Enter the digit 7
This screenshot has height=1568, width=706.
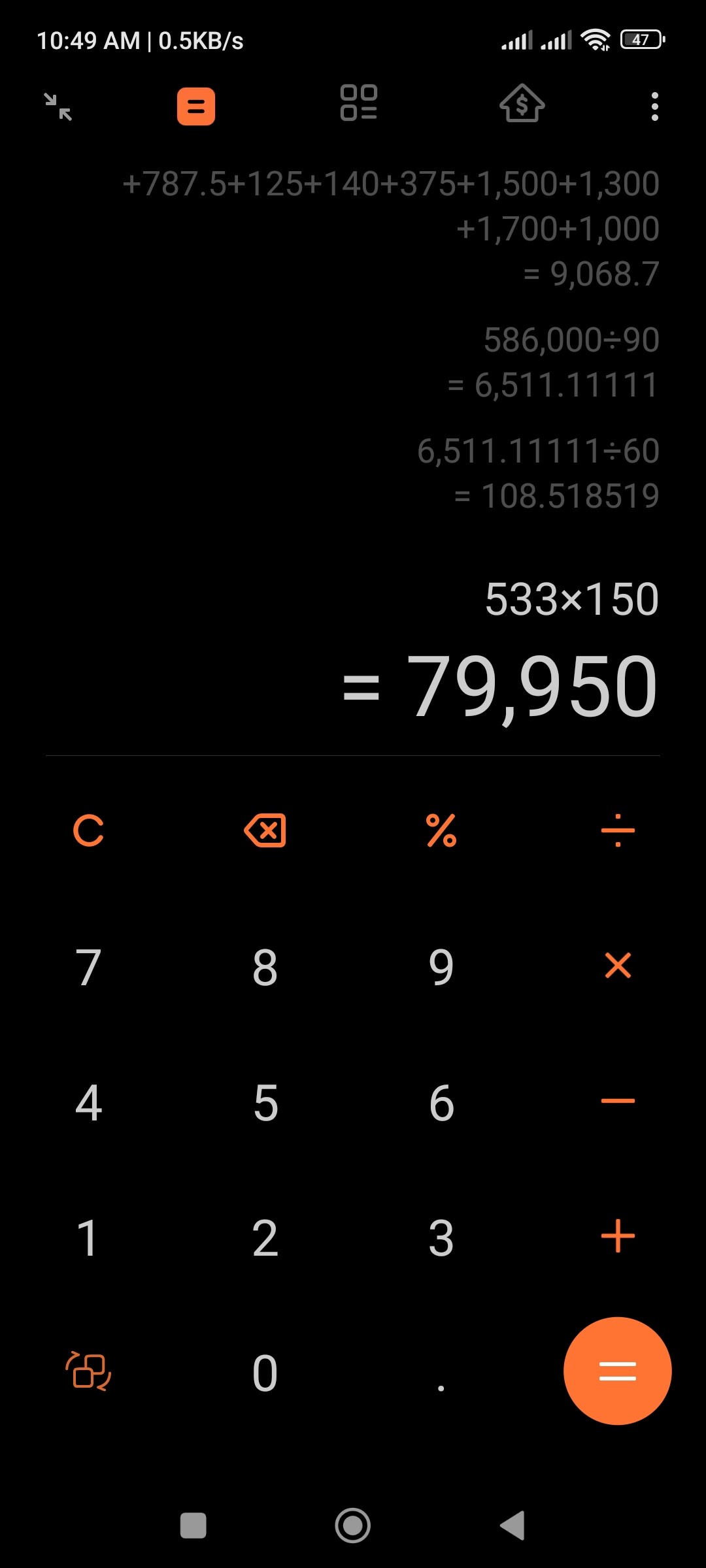[88, 967]
